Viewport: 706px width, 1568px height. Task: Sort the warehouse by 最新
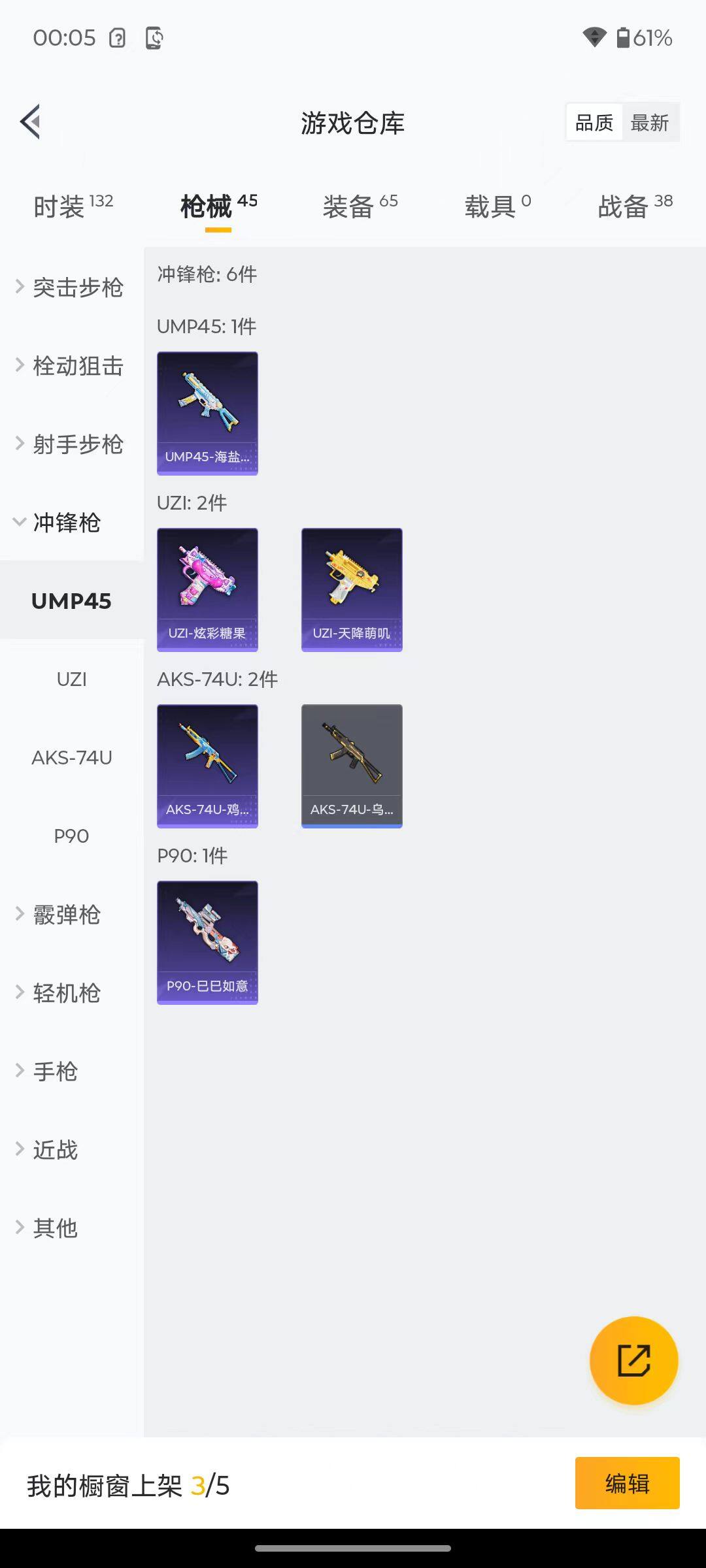pos(649,122)
